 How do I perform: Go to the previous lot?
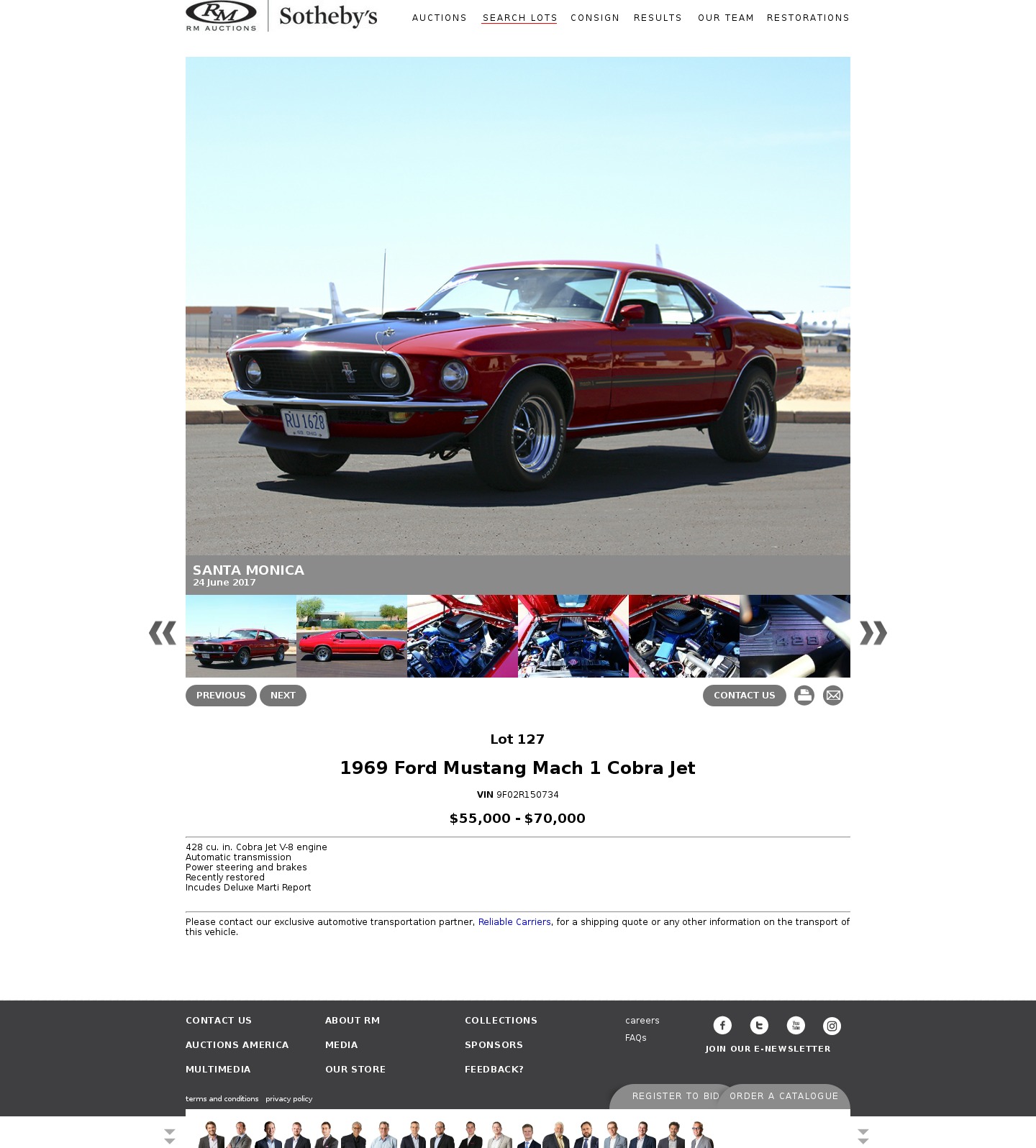point(221,696)
